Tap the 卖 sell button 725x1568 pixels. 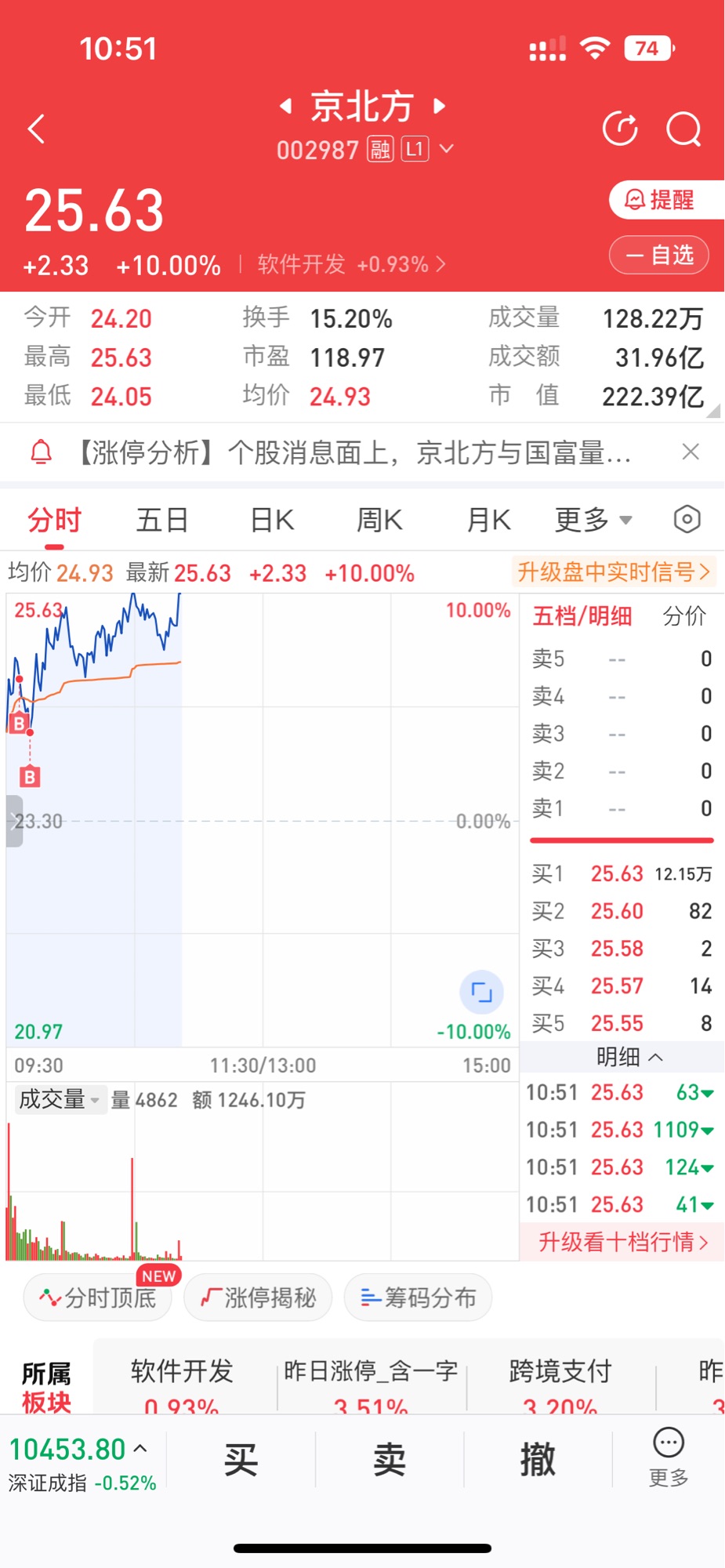point(390,1460)
